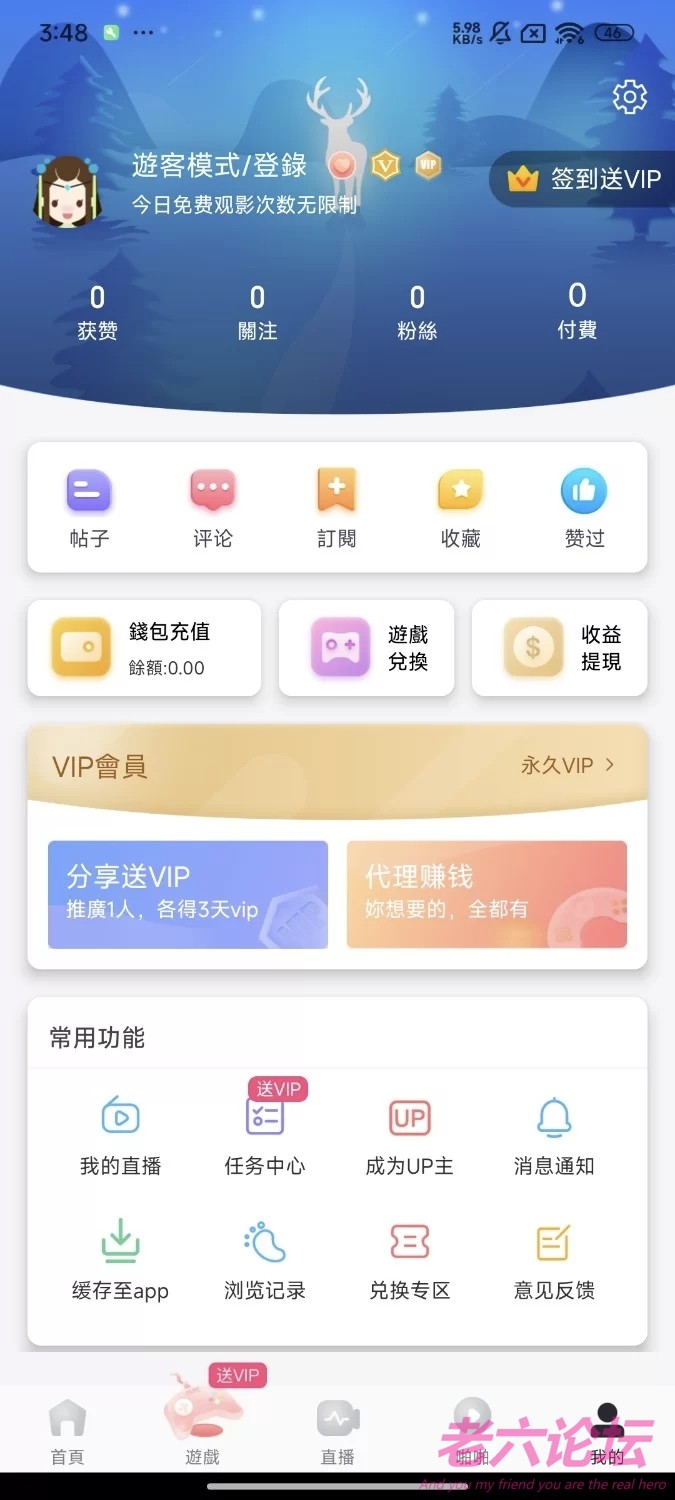Open 收益提現 earnings withdrawal card

coord(559,648)
